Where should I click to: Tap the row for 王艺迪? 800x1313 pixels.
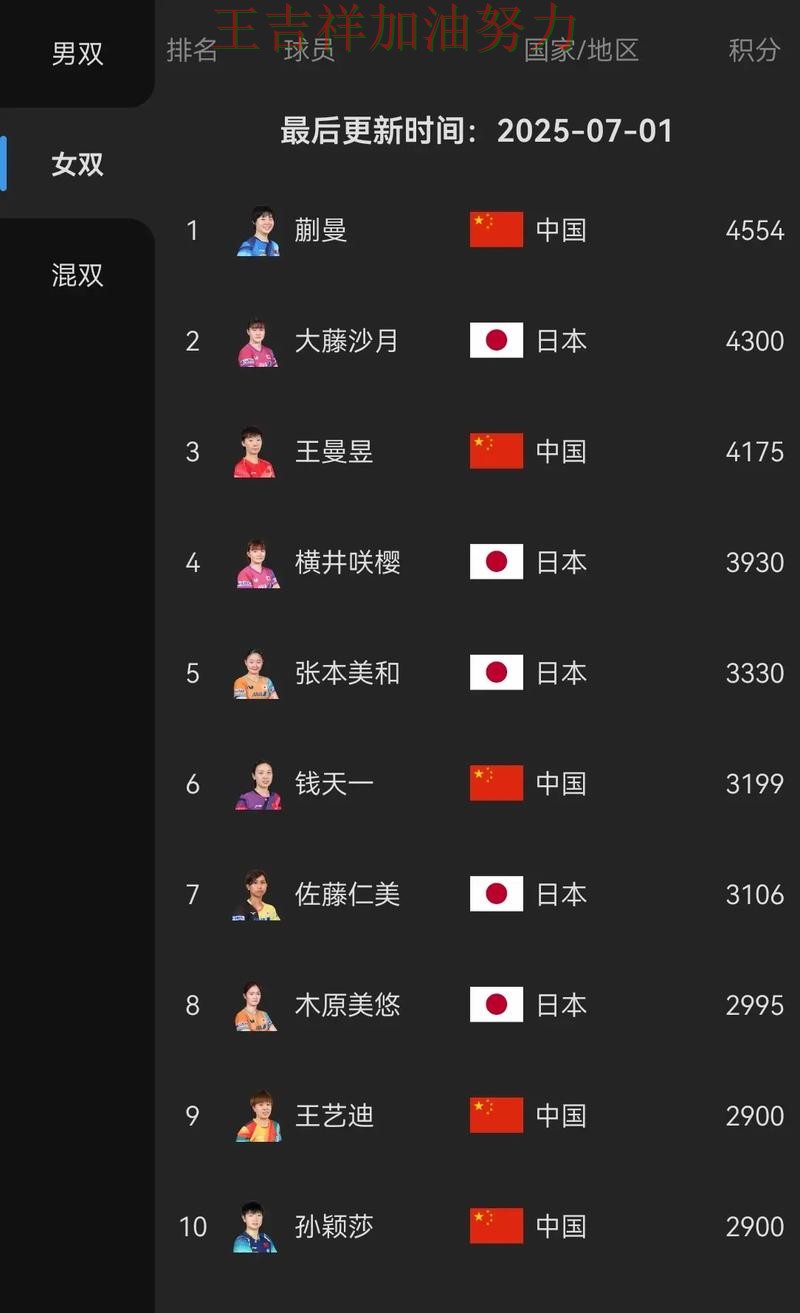pos(334,1116)
